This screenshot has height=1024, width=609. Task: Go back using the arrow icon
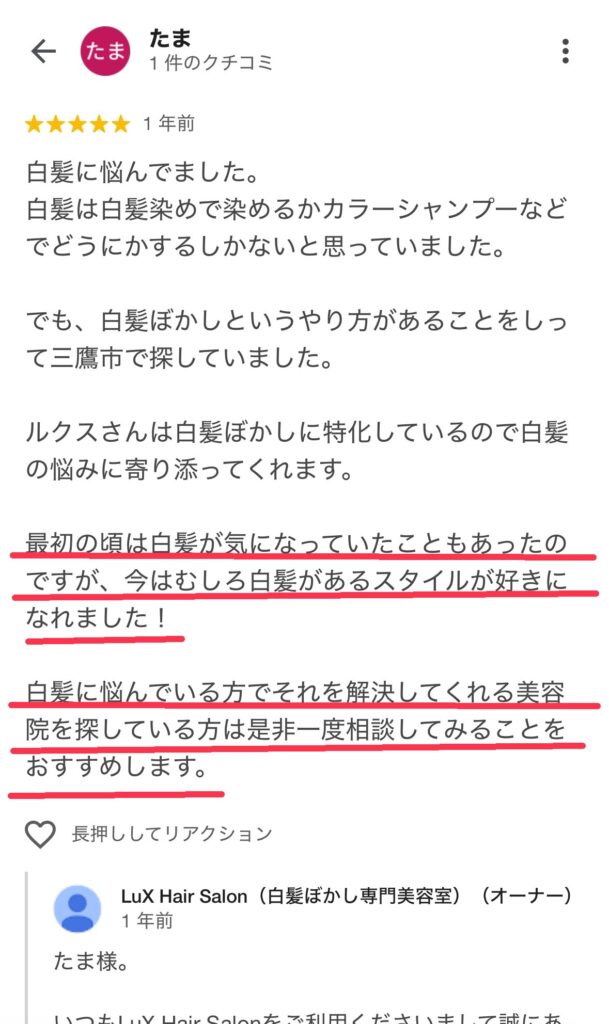pos(44,51)
